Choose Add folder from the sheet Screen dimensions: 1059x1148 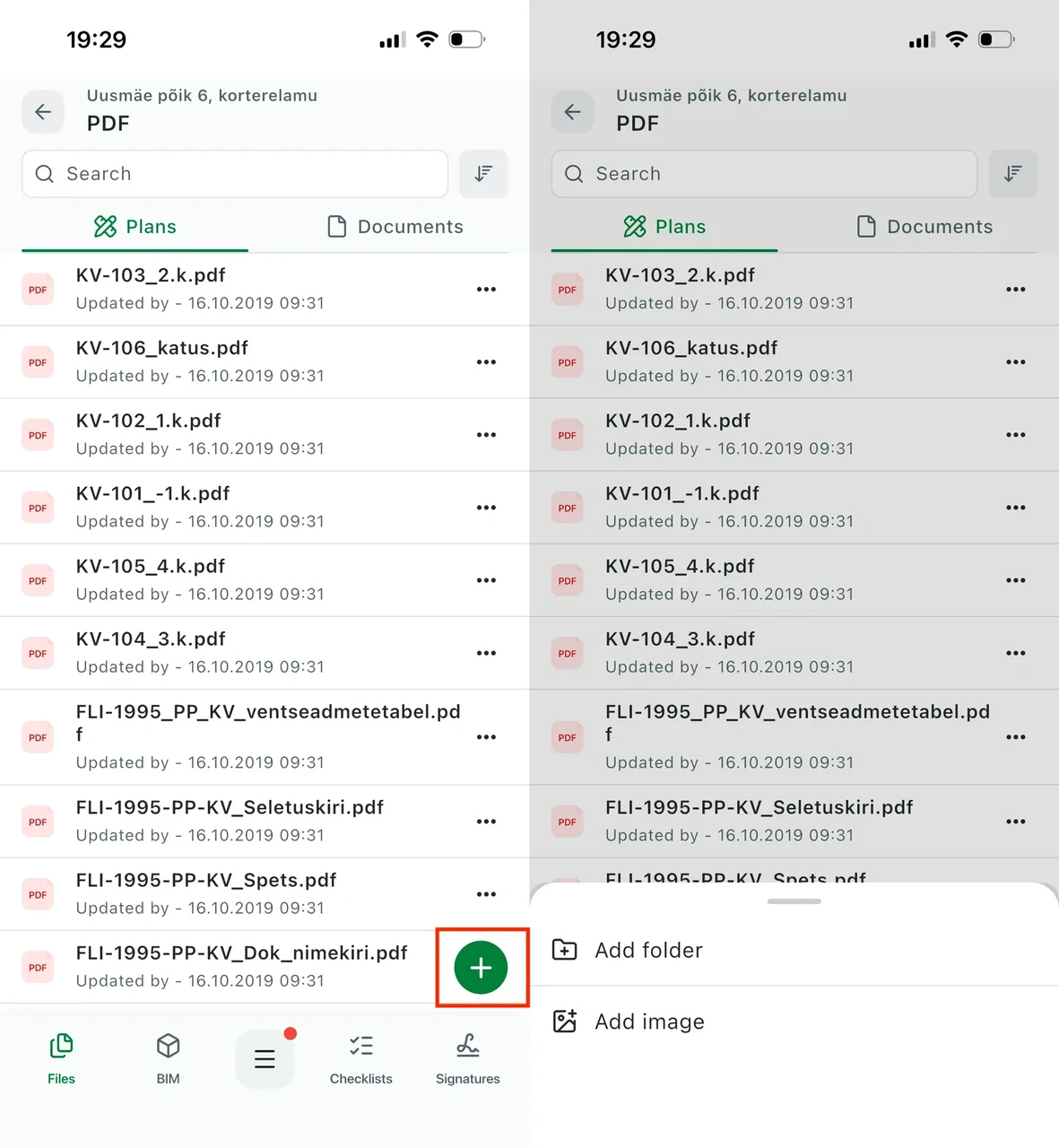coord(794,950)
